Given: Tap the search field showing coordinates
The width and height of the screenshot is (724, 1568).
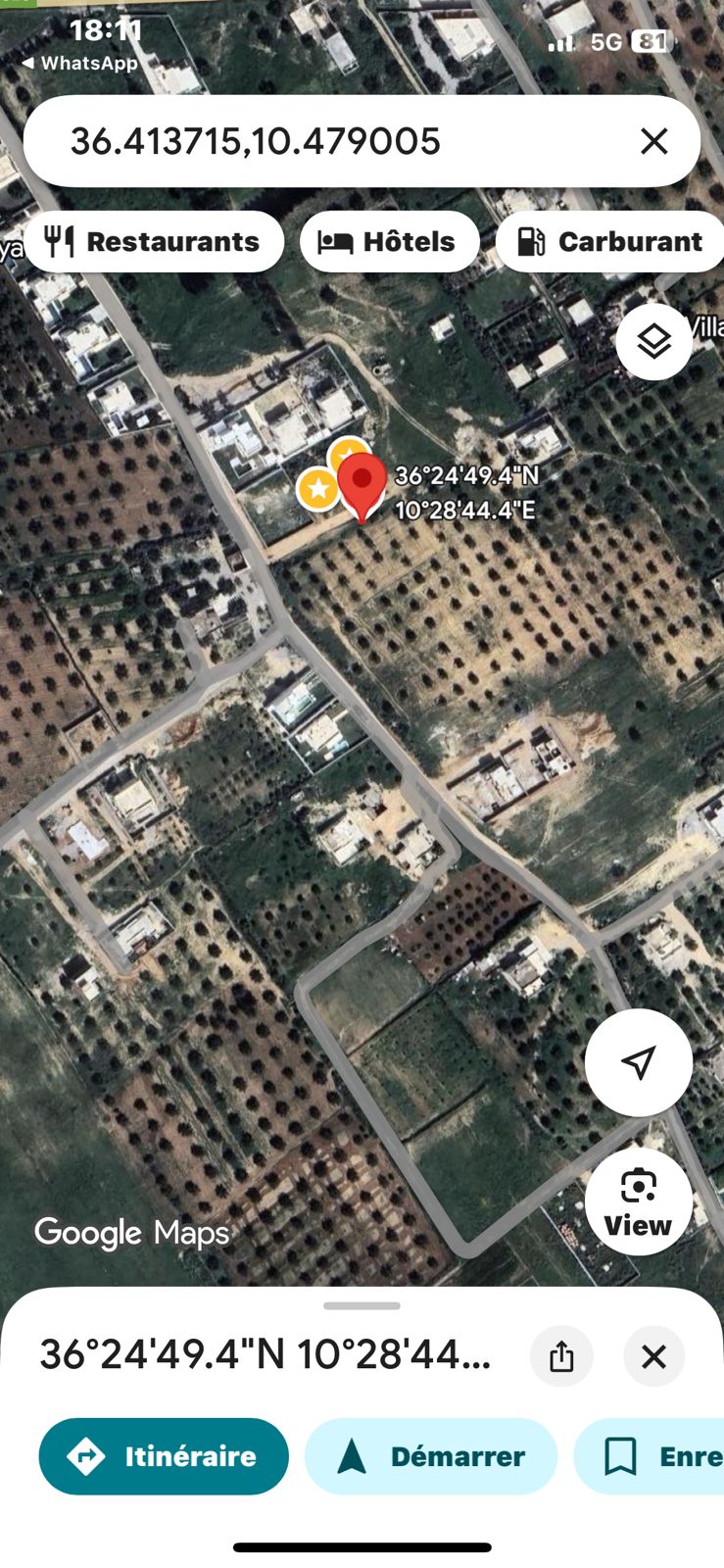Looking at the screenshot, I should coord(294,141).
